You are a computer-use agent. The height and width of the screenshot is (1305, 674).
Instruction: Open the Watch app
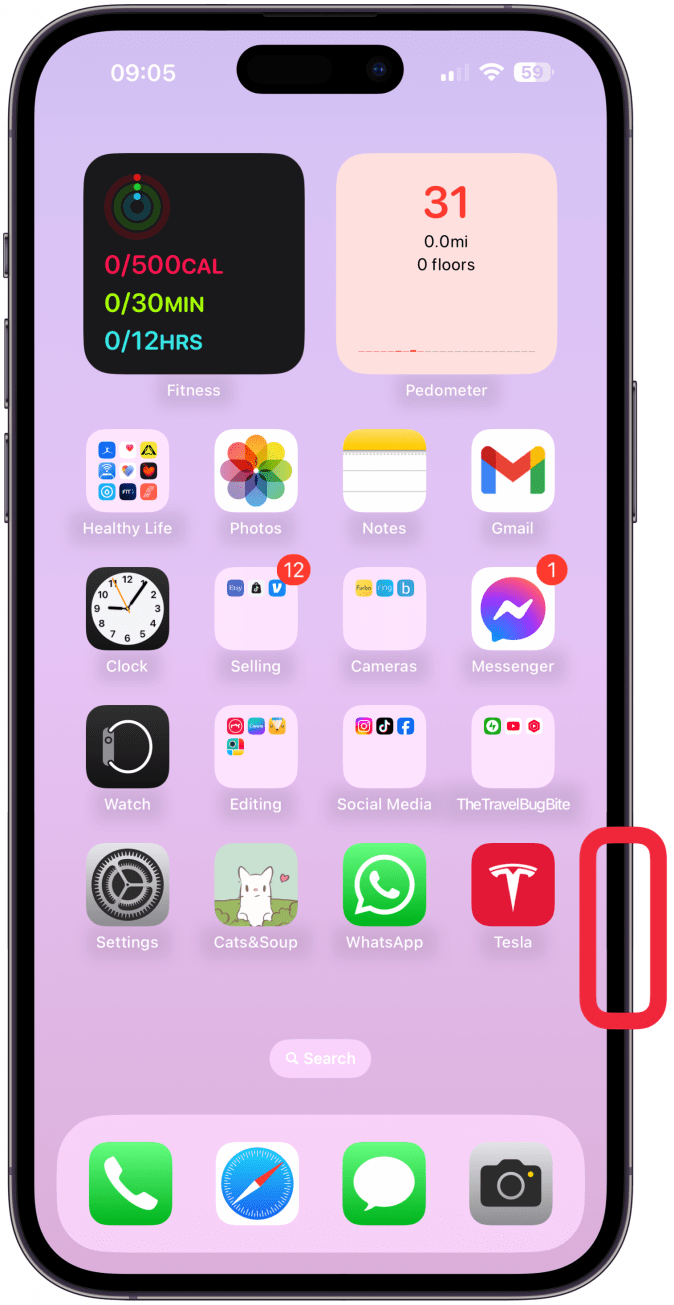(x=127, y=747)
